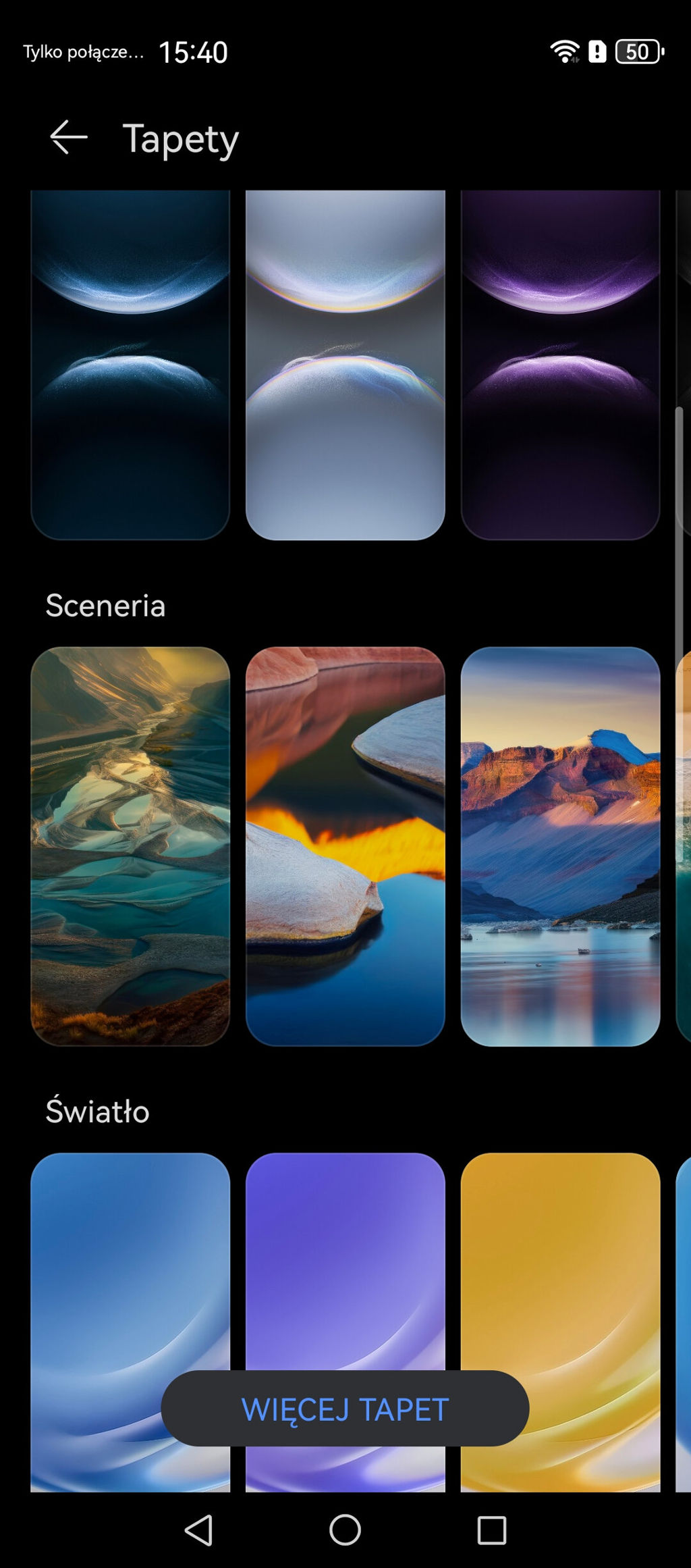Image resolution: width=691 pixels, height=1568 pixels.
Task: Open the Sceneria red rocks wallpaper
Action: (345, 846)
